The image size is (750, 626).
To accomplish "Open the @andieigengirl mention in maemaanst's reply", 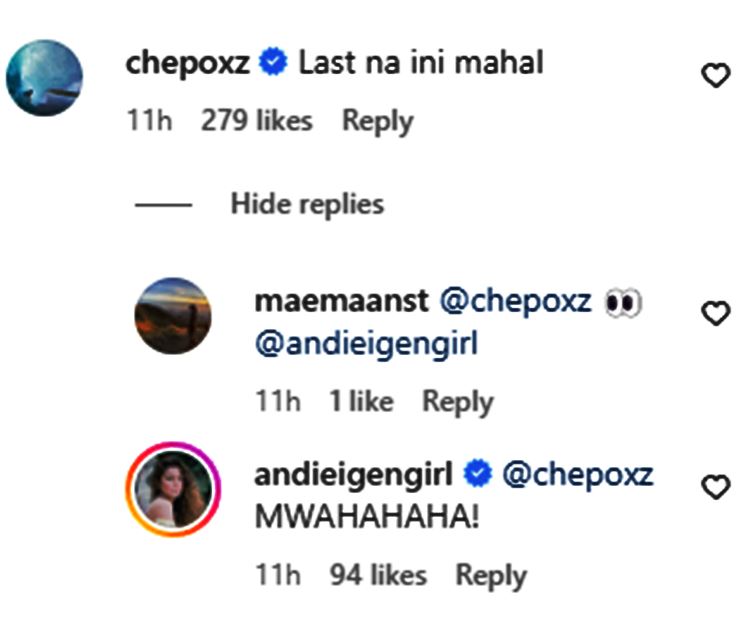I will click(366, 344).
